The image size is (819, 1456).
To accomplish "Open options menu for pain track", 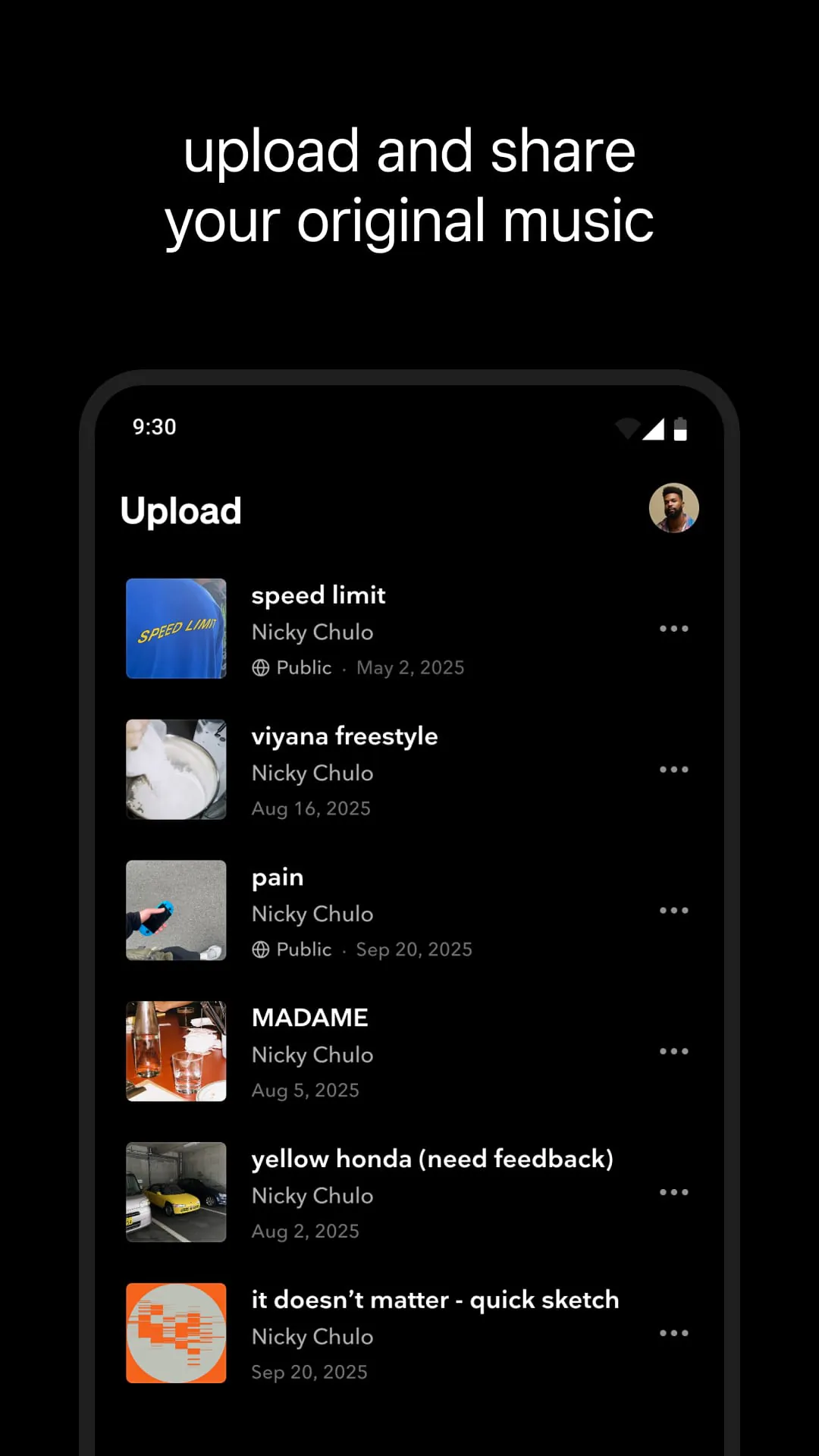I will tap(674, 910).
